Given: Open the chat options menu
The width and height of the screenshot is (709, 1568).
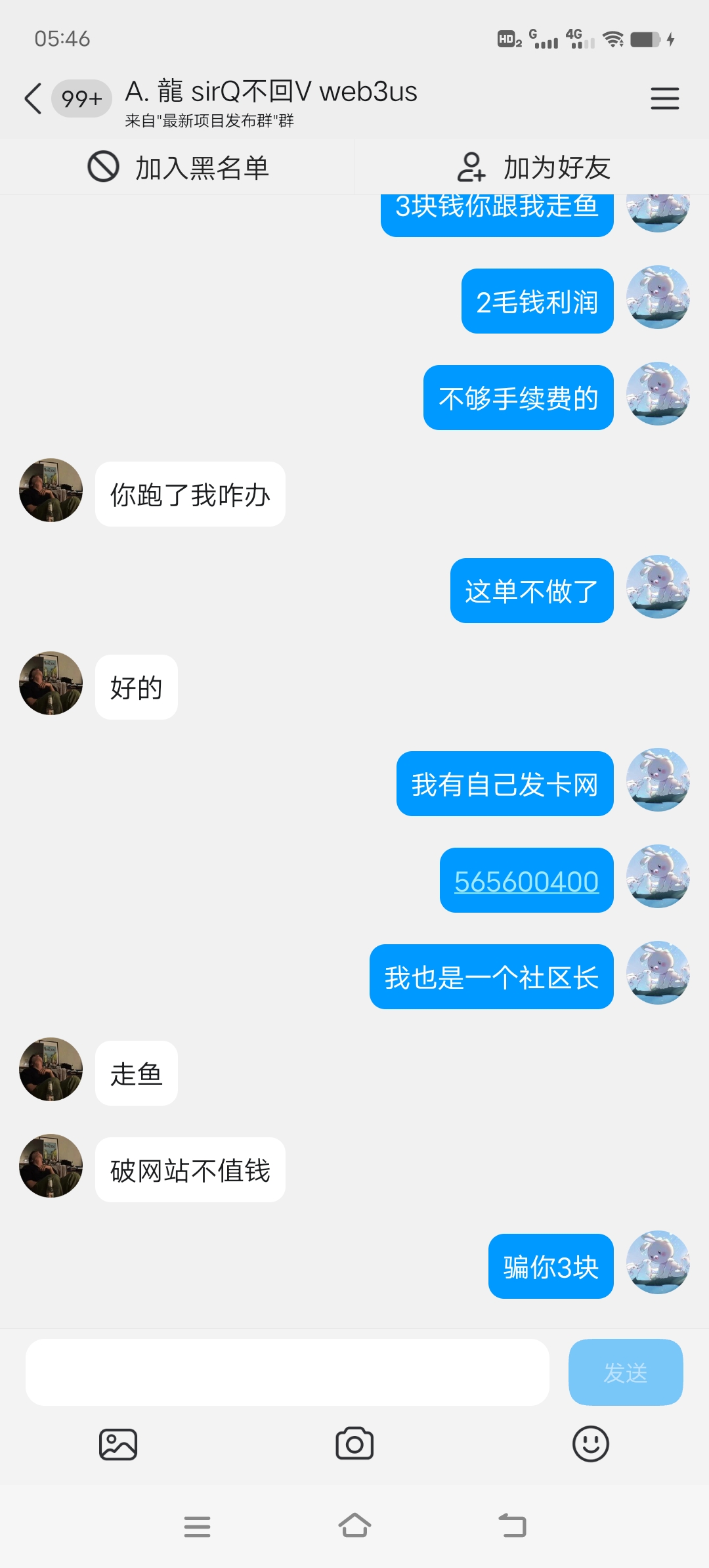Looking at the screenshot, I should (x=664, y=98).
